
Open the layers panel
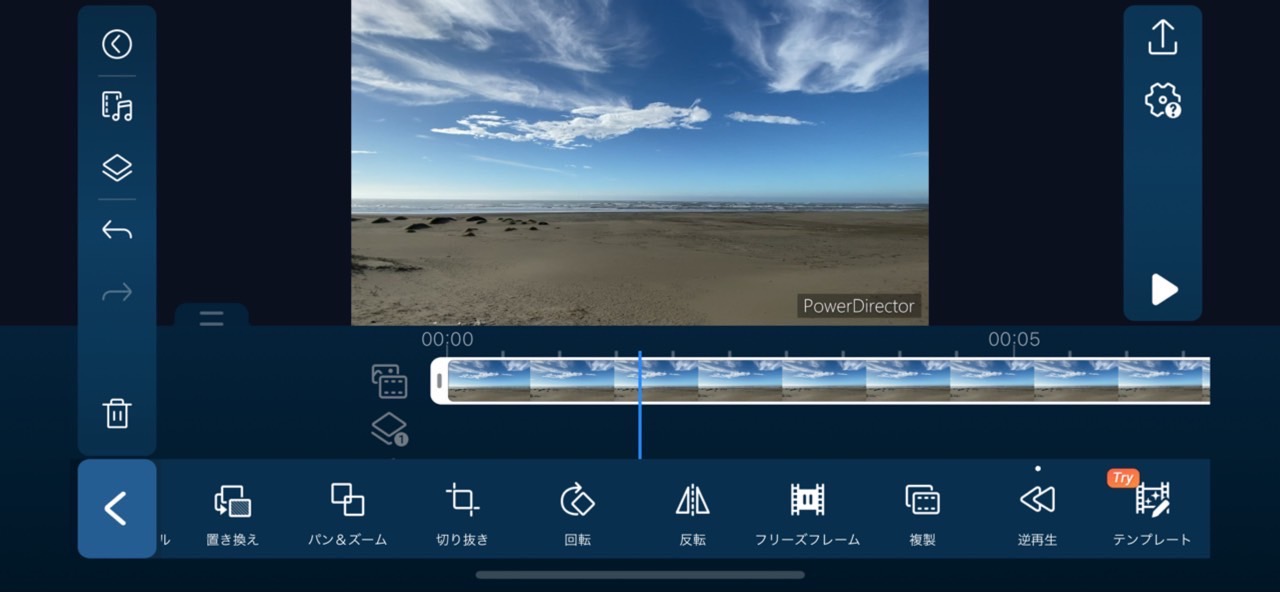(117, 168)
